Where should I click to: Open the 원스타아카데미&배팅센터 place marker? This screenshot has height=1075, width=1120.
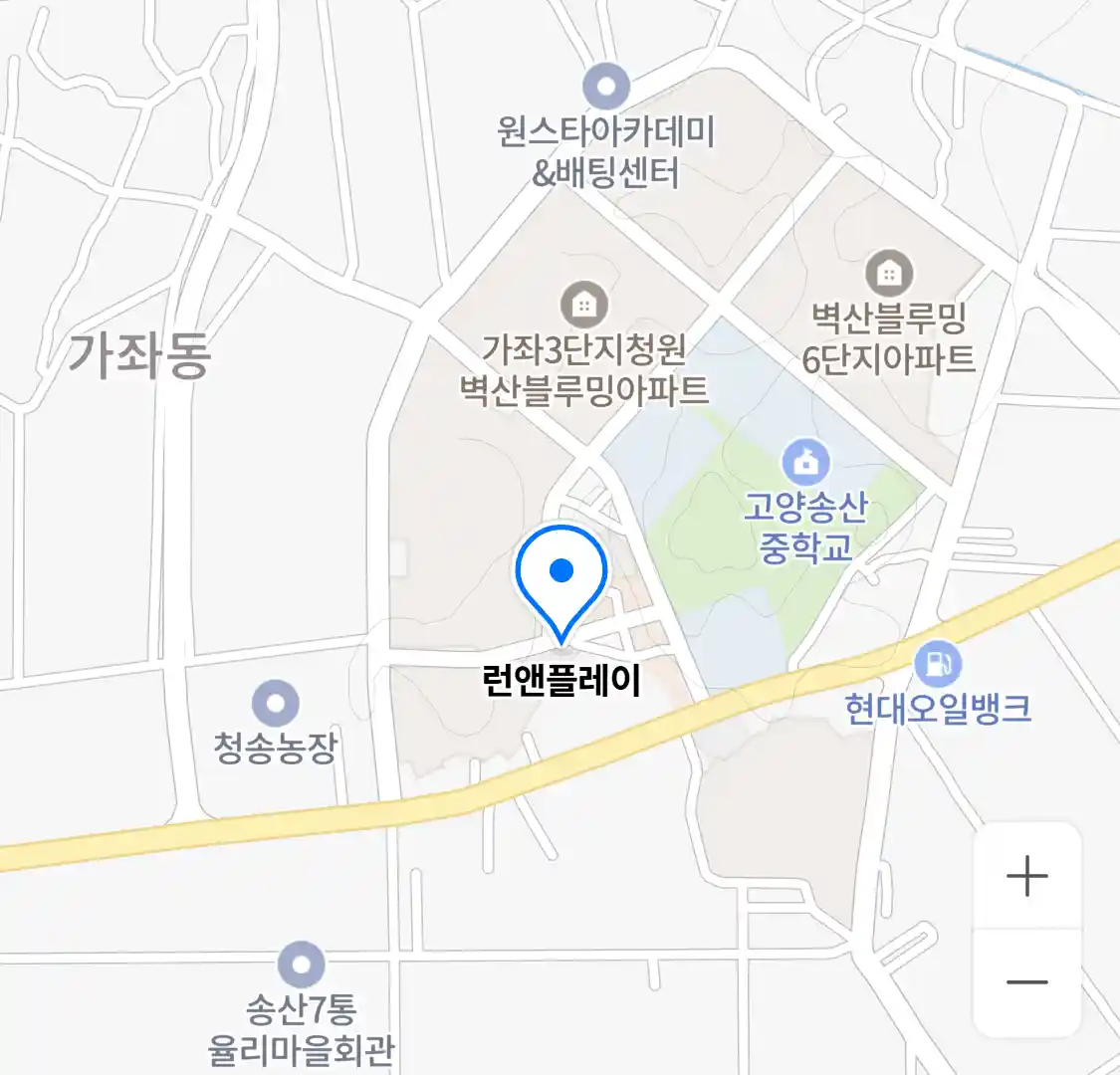click(606, 87)
